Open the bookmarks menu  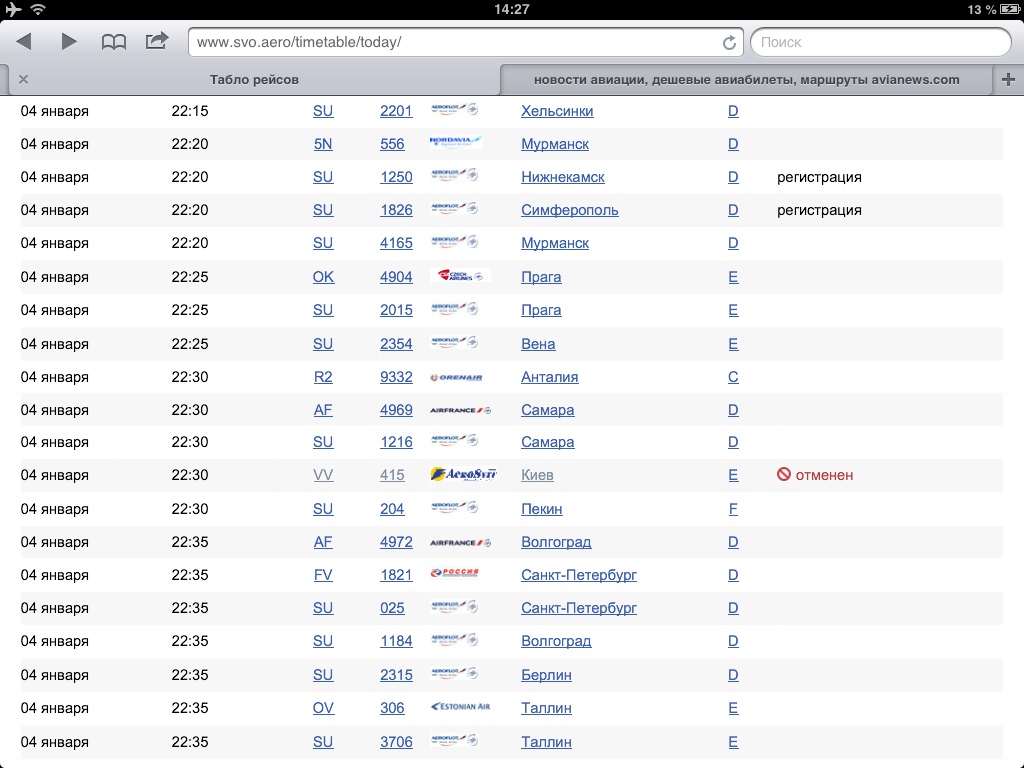point(114,41)
